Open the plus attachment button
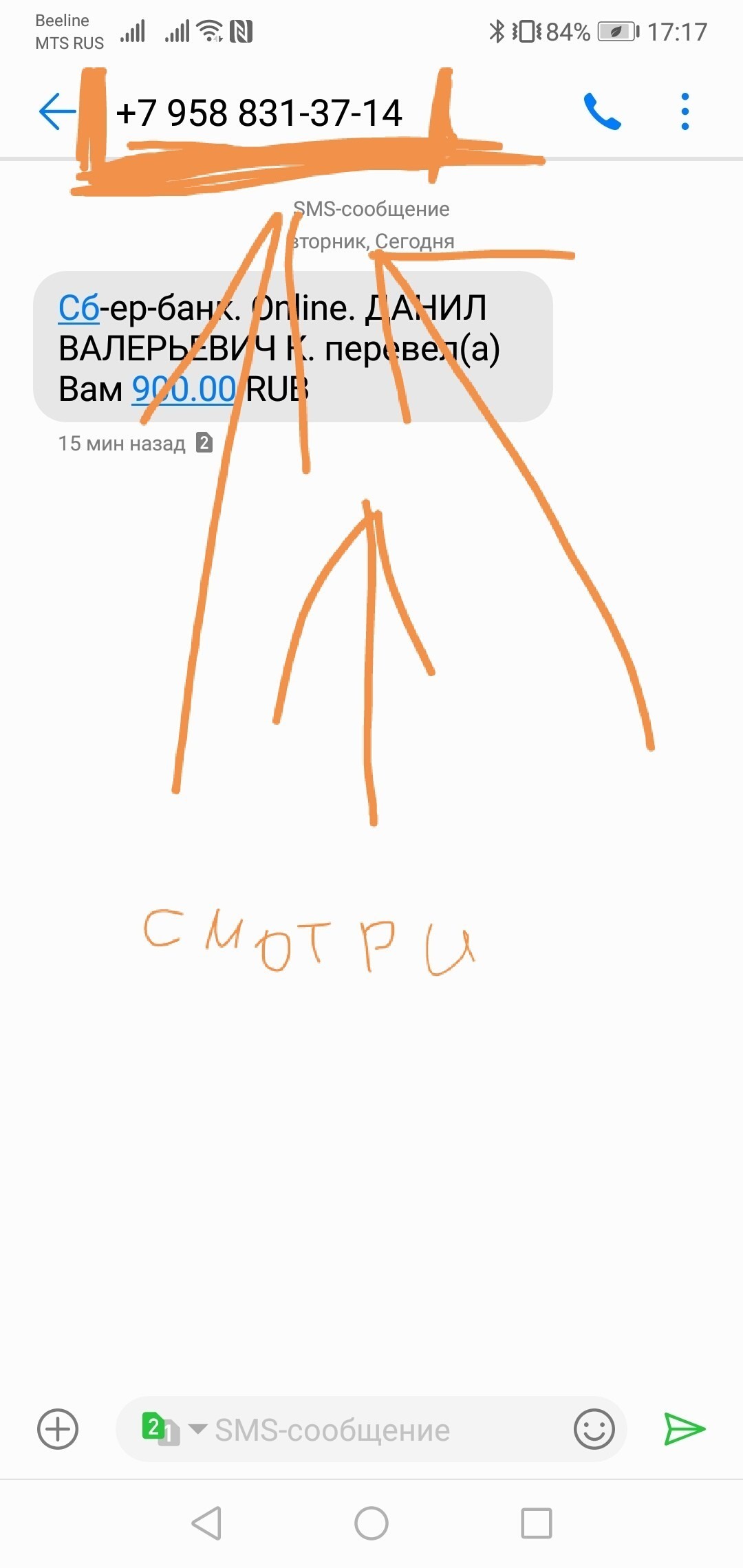Image resolution: width=743 pixels, height=1568 pixels. pos(58,1429)
